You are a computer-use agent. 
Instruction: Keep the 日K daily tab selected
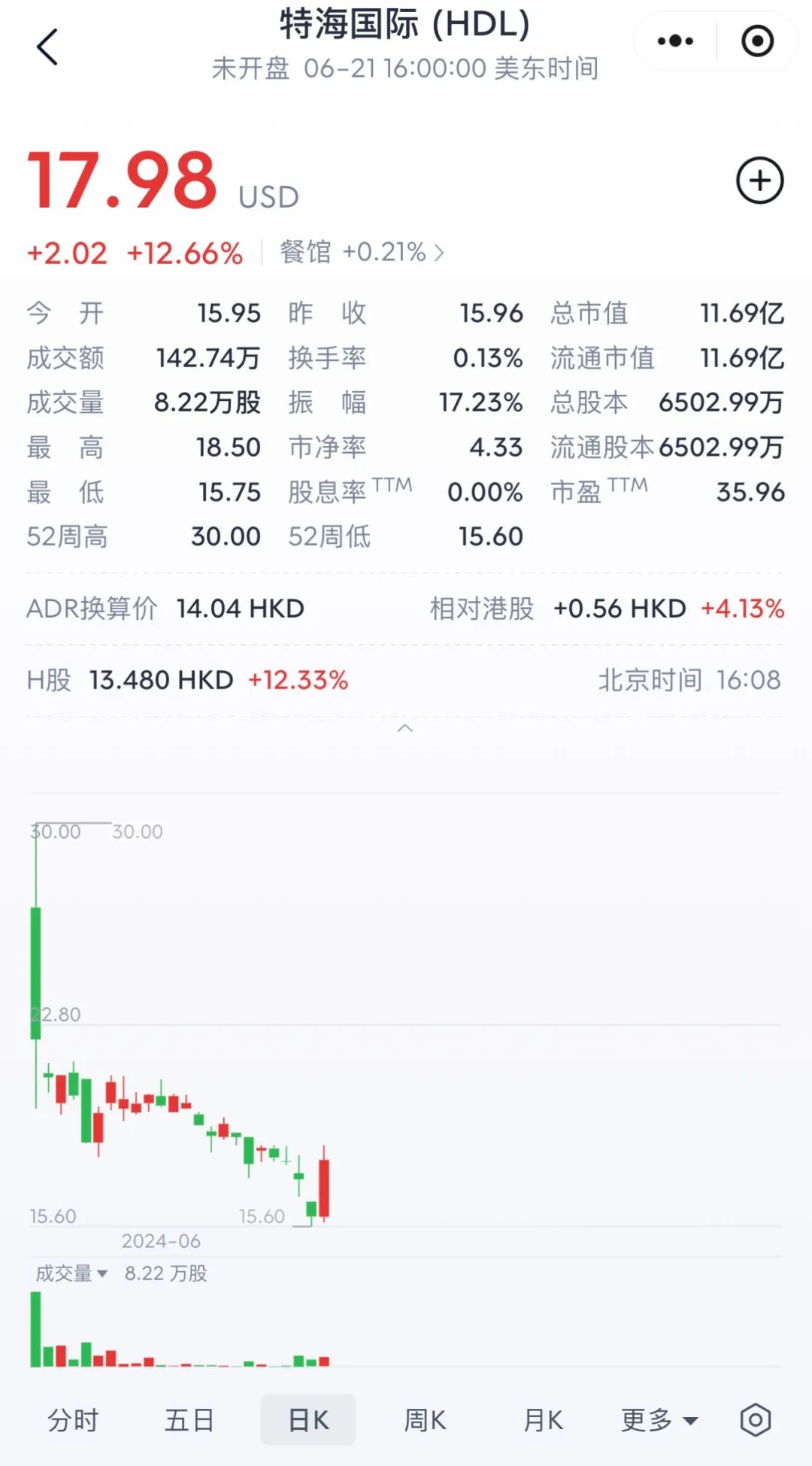tap(308, 1420)
